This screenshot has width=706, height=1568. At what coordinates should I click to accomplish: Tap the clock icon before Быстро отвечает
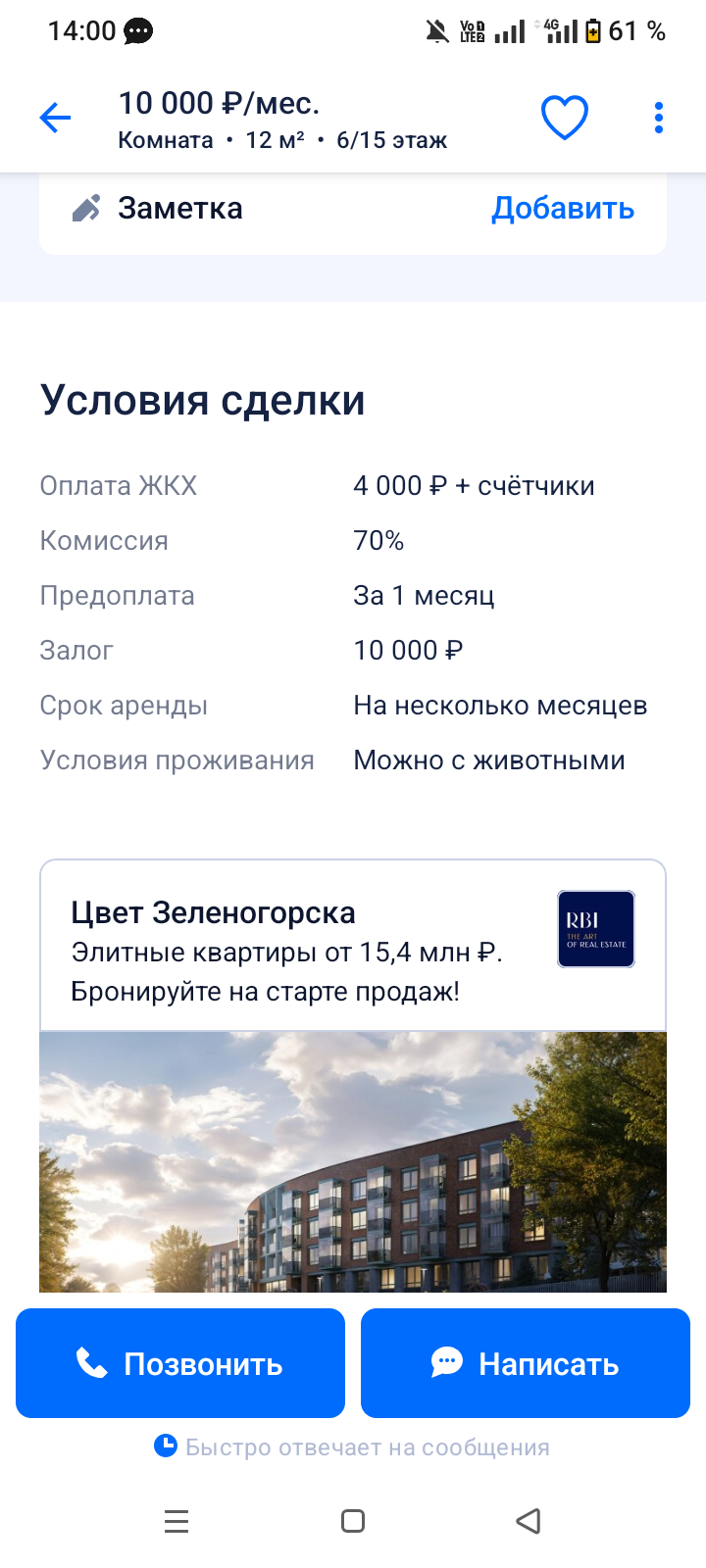165,1445
